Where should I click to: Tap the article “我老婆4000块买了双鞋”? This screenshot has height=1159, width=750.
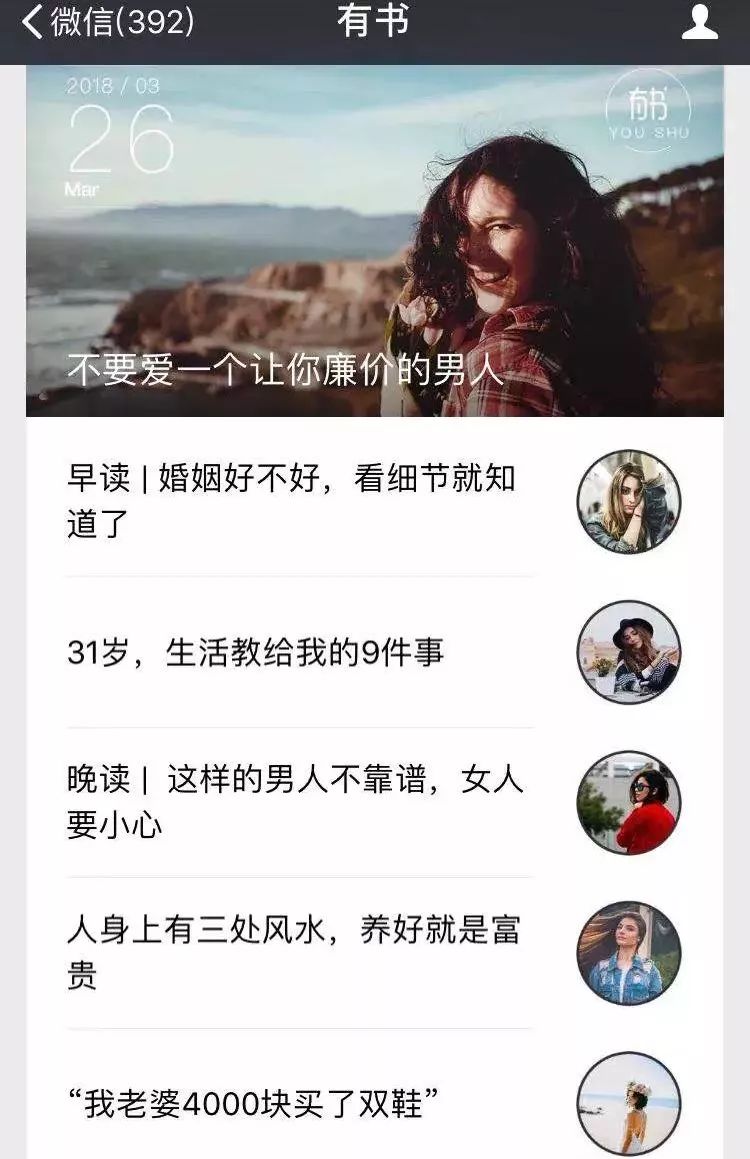point(254,1104)
